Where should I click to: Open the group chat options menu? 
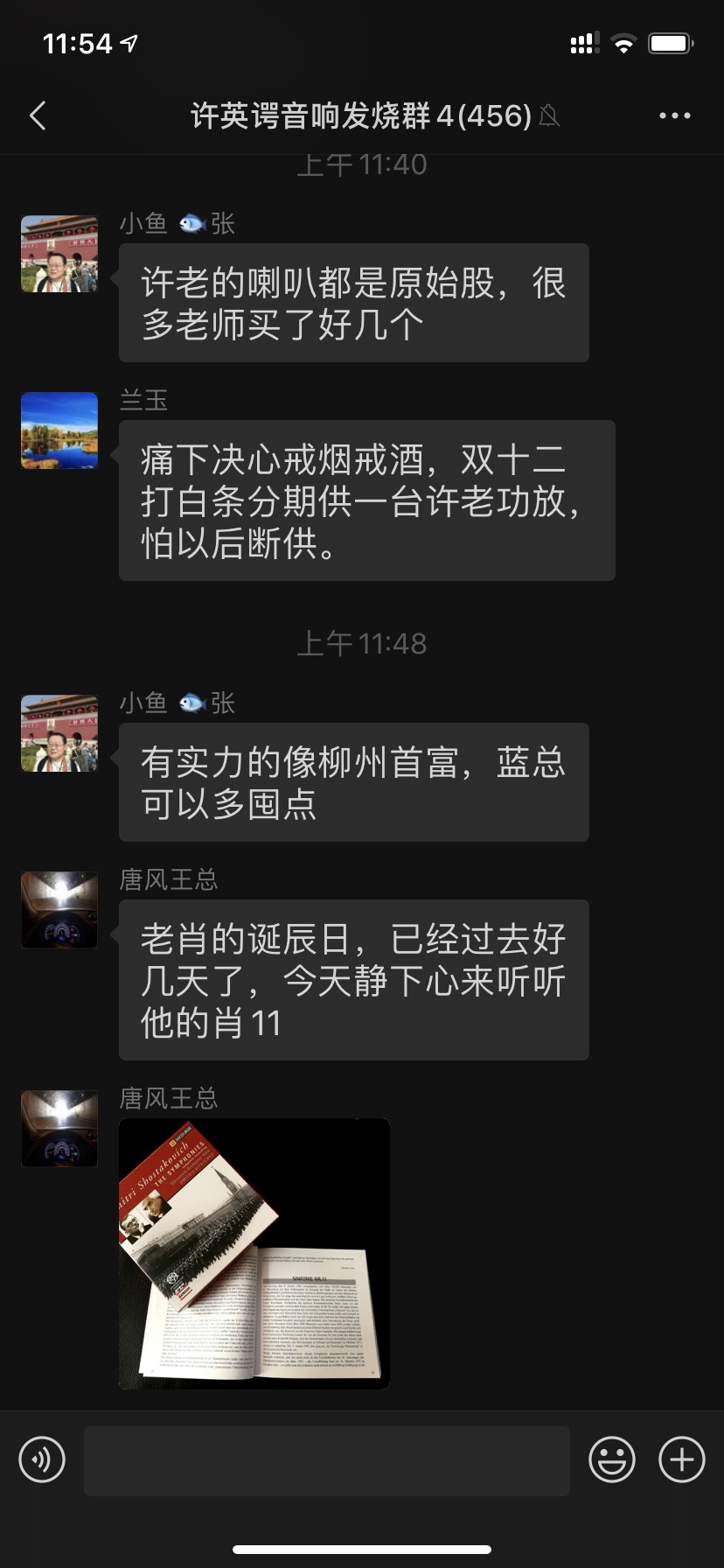pyautogui.click(x=674, y=115)
